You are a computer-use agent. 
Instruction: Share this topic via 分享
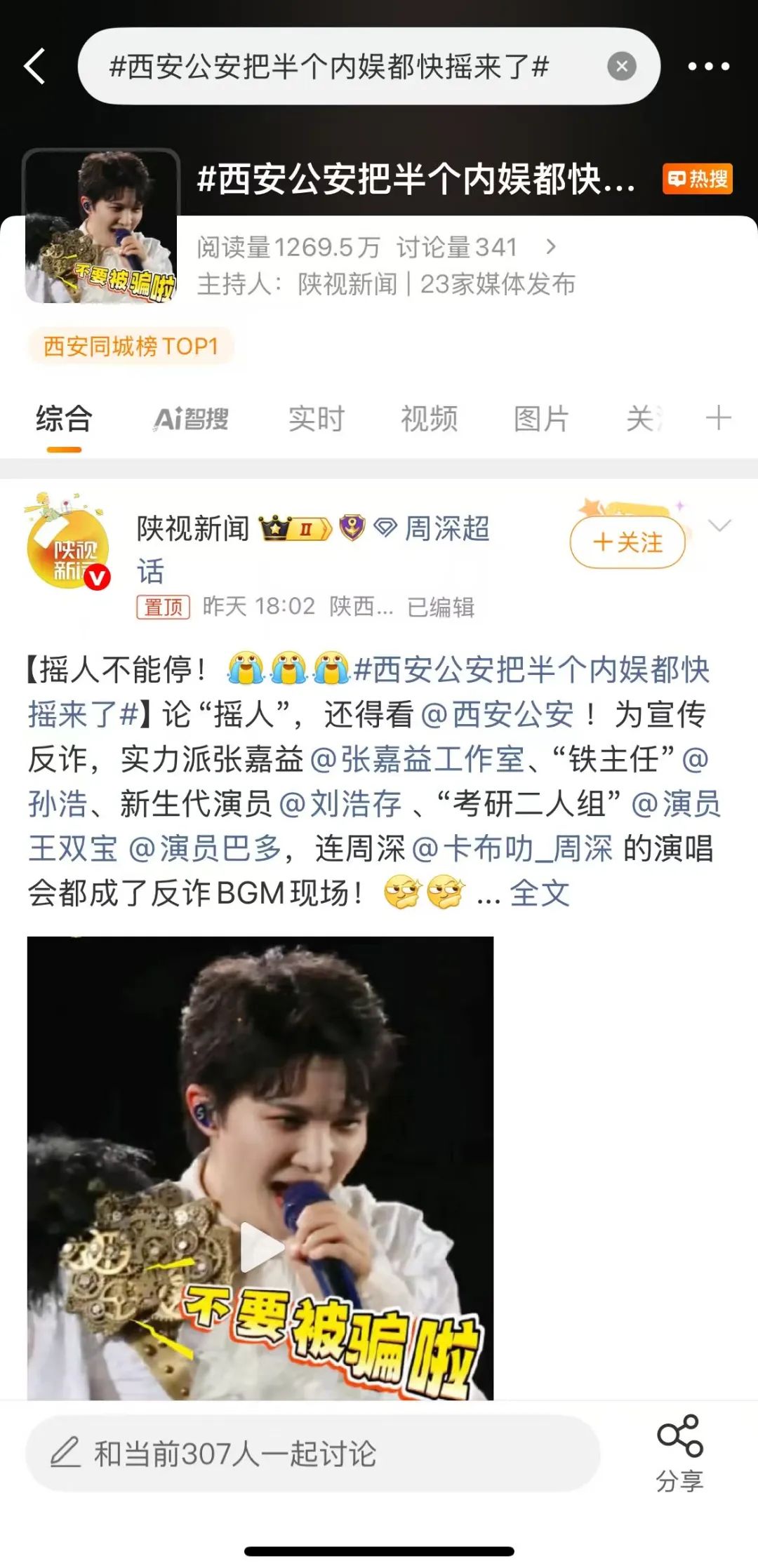pyautogui.click(x=679, y=1452)
